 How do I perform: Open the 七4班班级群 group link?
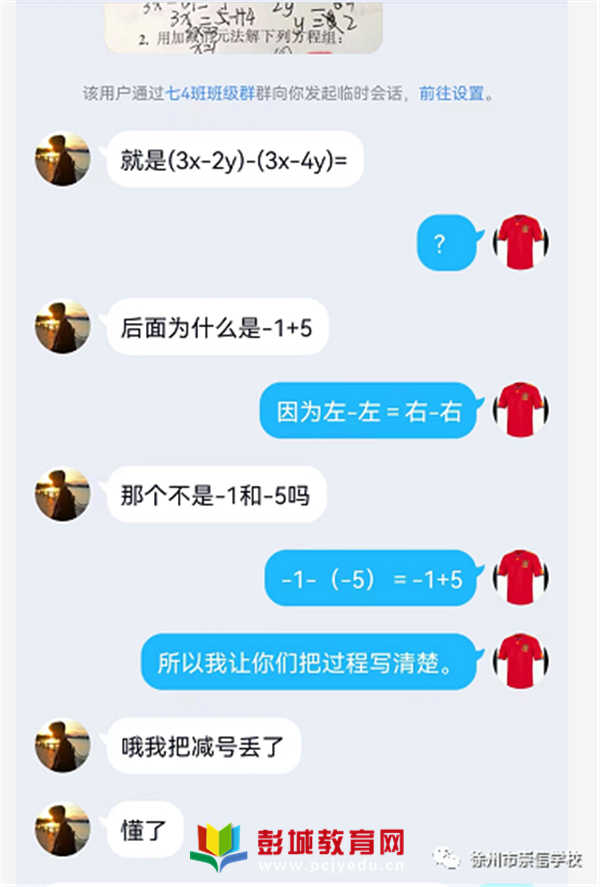208,94
